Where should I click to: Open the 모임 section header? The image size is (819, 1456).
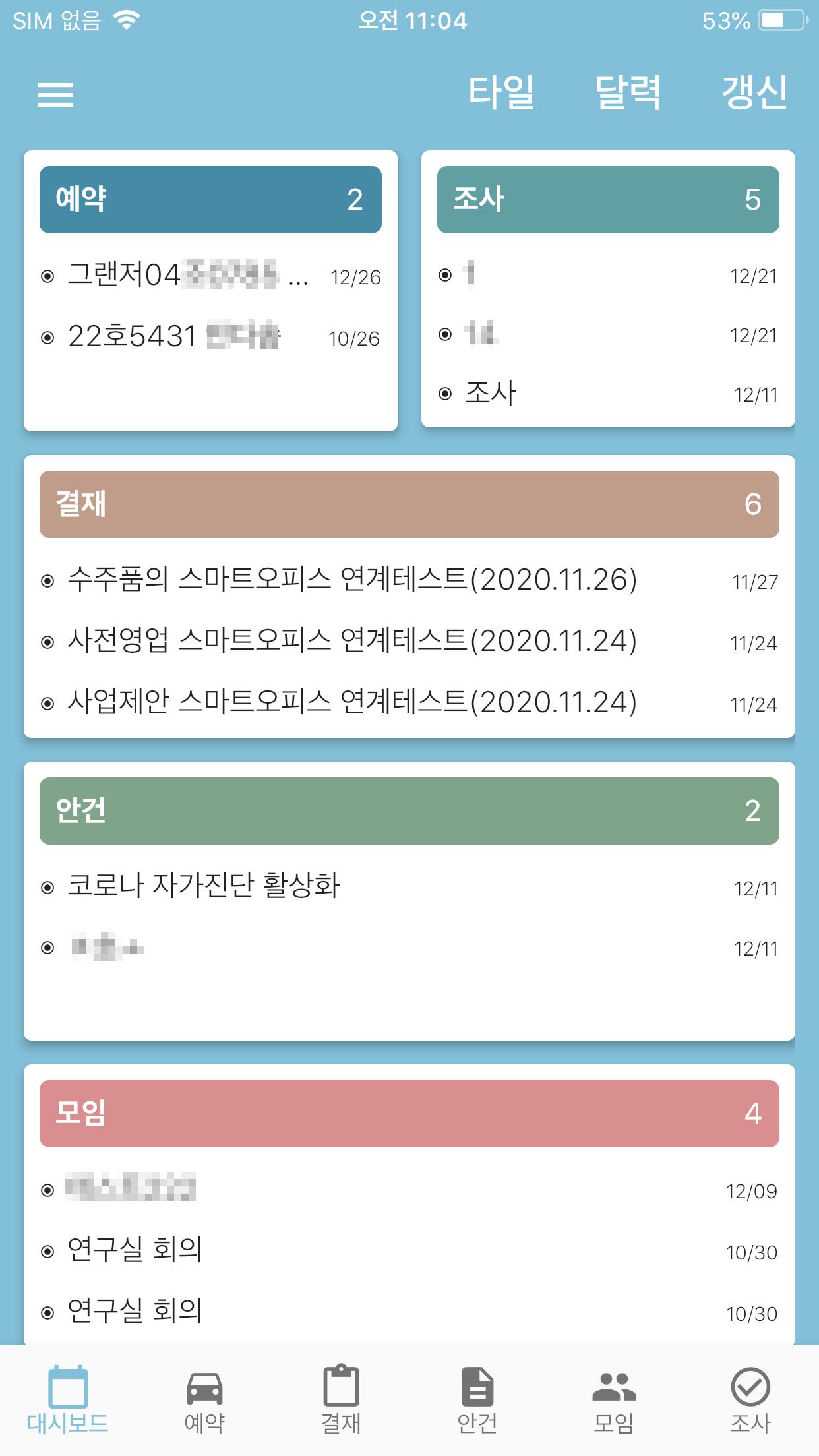coord(409,1114)
